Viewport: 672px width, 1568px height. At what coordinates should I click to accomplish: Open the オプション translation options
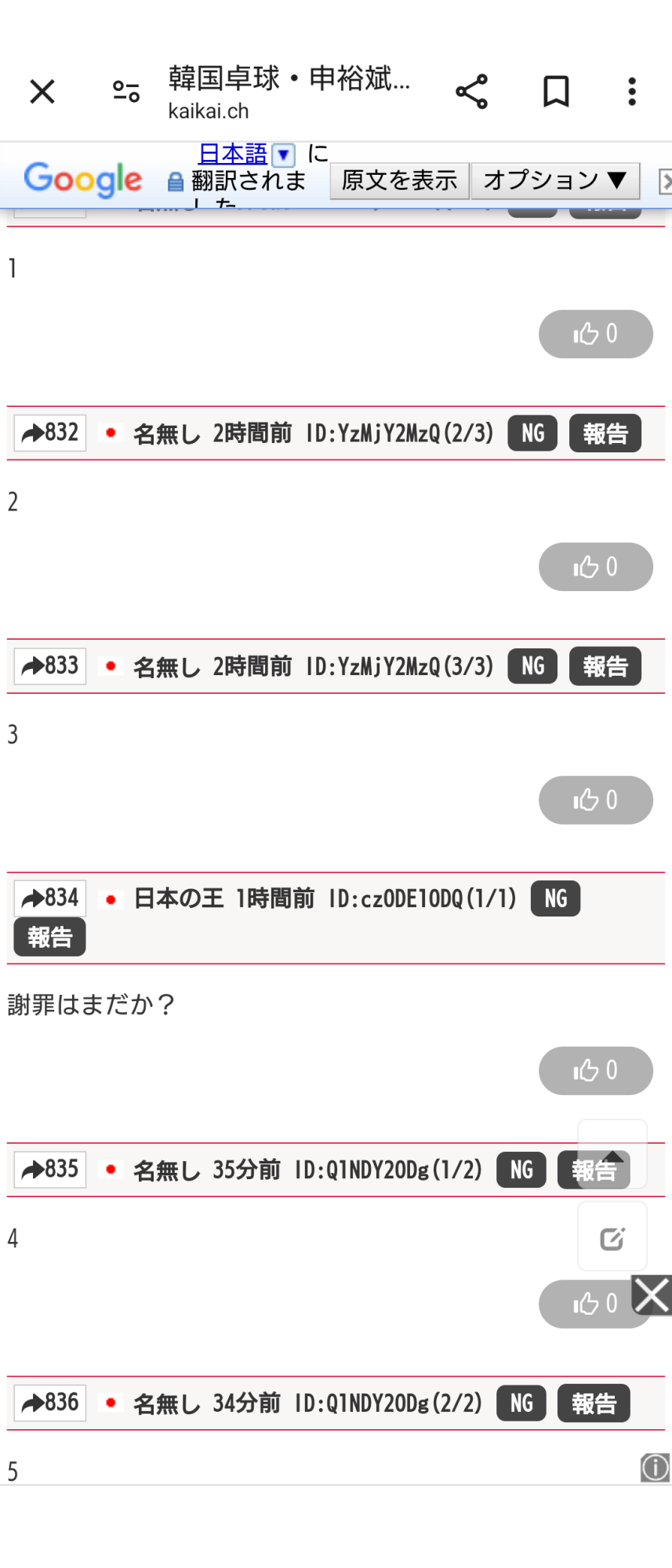point(555,180)
